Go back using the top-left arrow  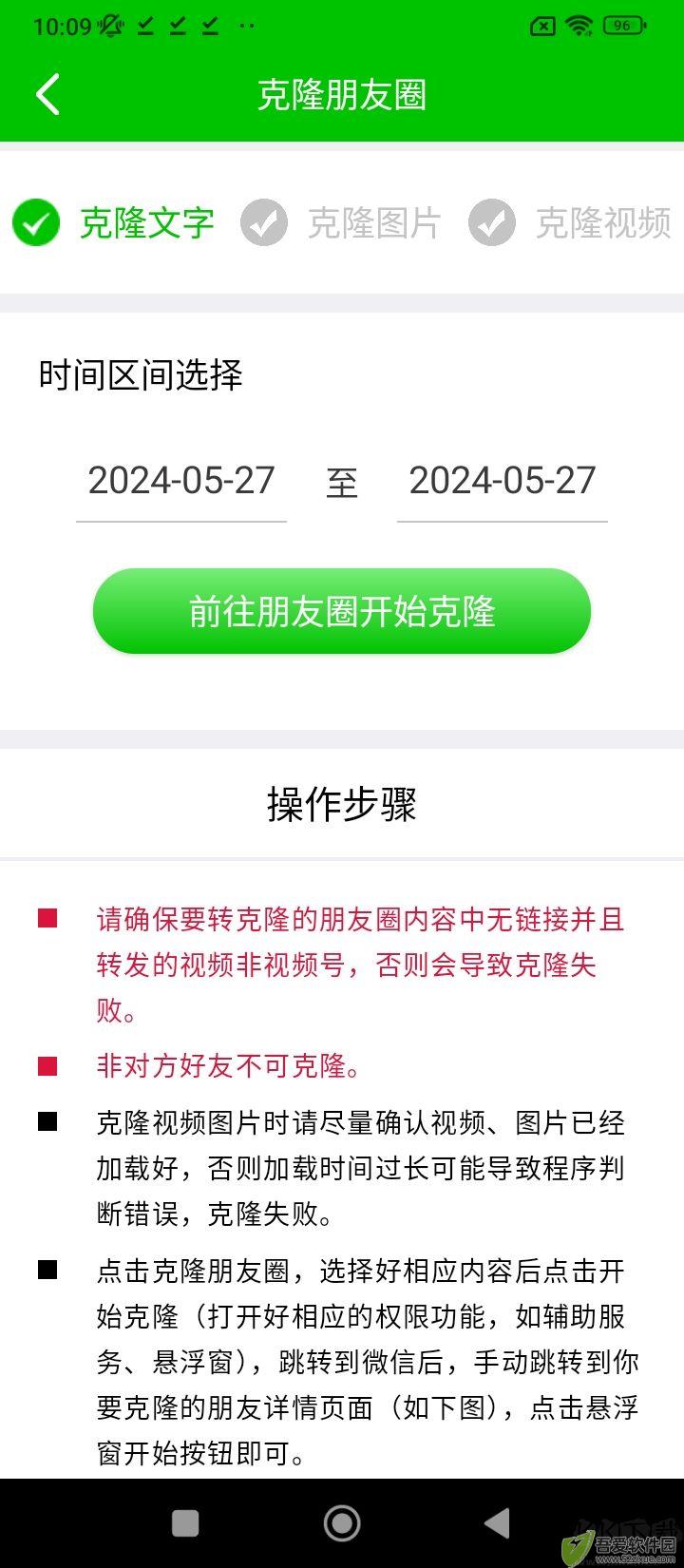(x=47, y=94)
